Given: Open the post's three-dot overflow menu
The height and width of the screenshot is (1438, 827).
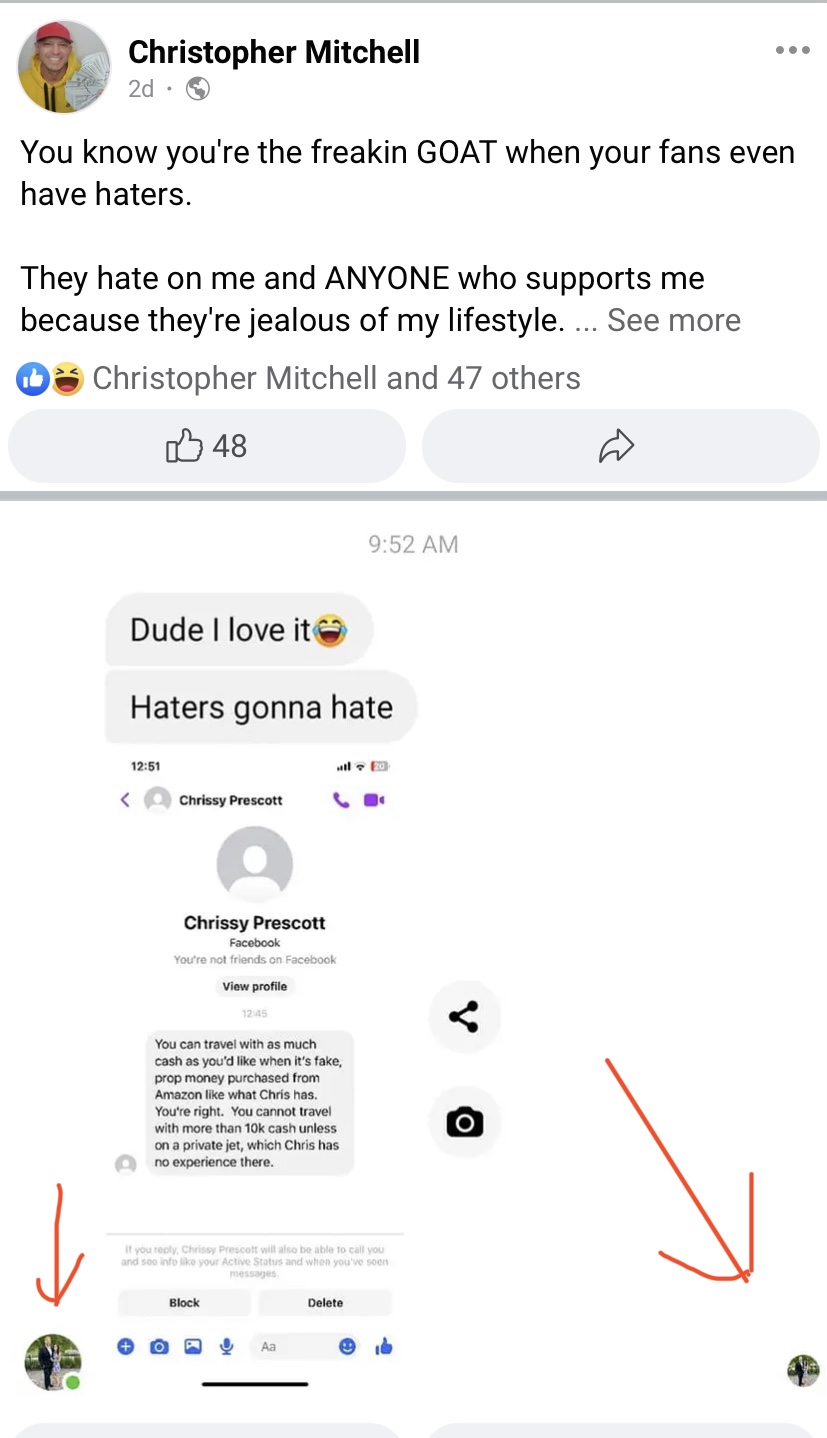Looking at the screenshot, I should click(792, 50).
